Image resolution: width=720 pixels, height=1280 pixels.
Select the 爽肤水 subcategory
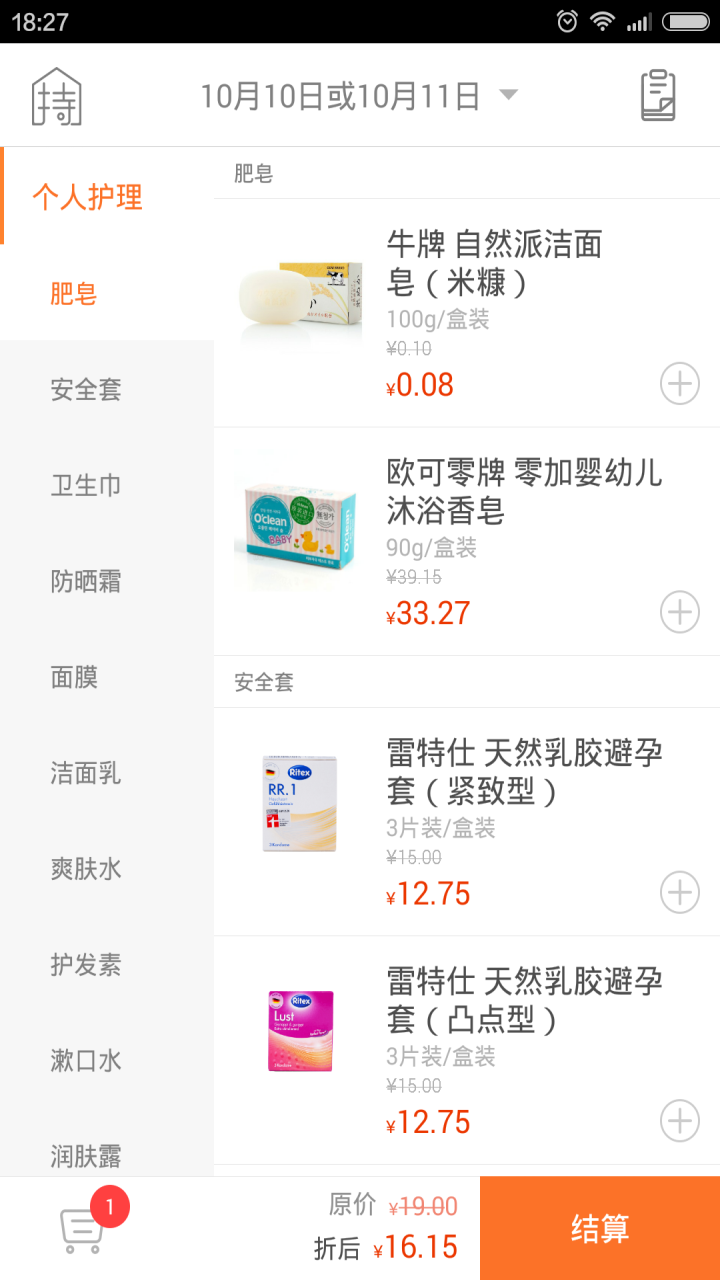[86, 869]
